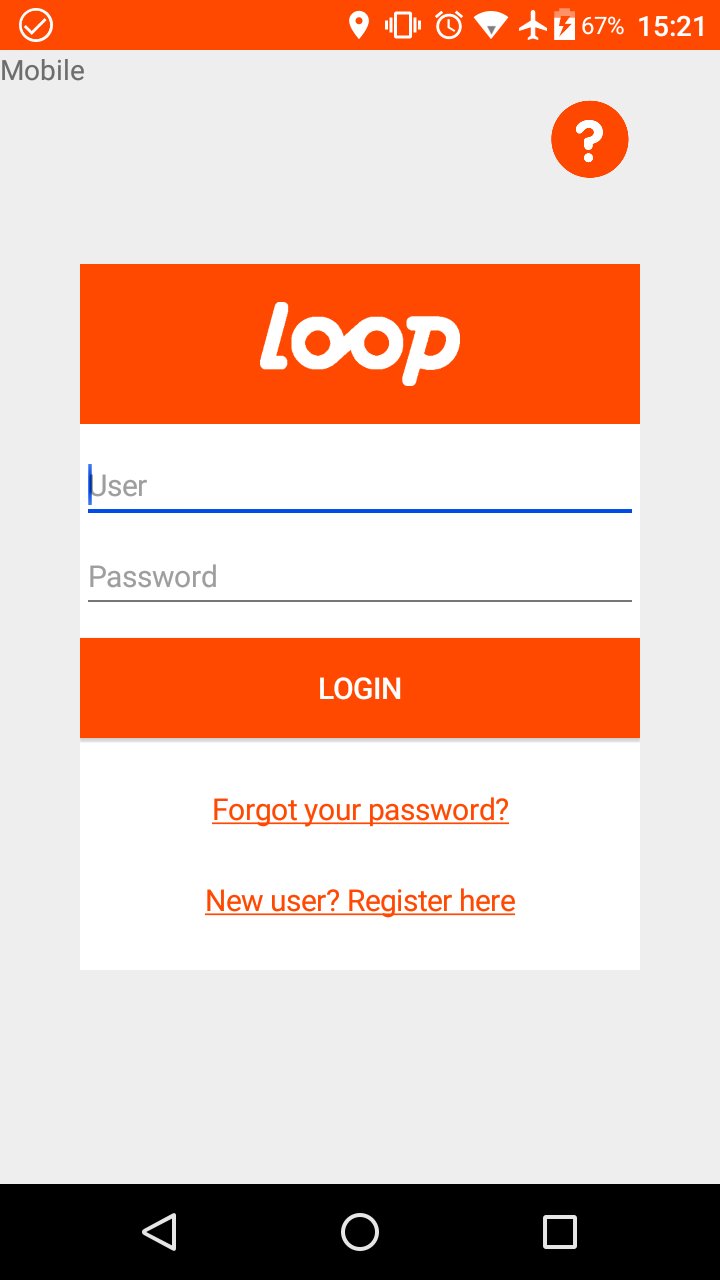Tap the 'Mobile' label at the top

(42, 70)
